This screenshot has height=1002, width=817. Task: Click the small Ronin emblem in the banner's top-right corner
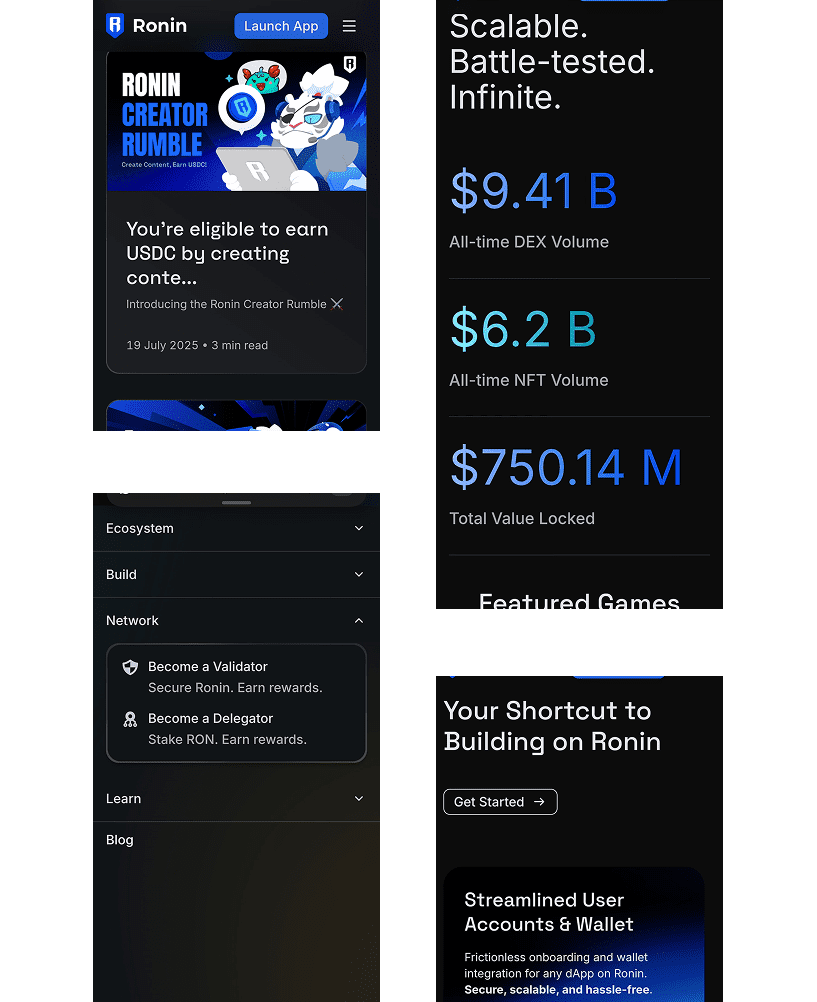point(350,65)
